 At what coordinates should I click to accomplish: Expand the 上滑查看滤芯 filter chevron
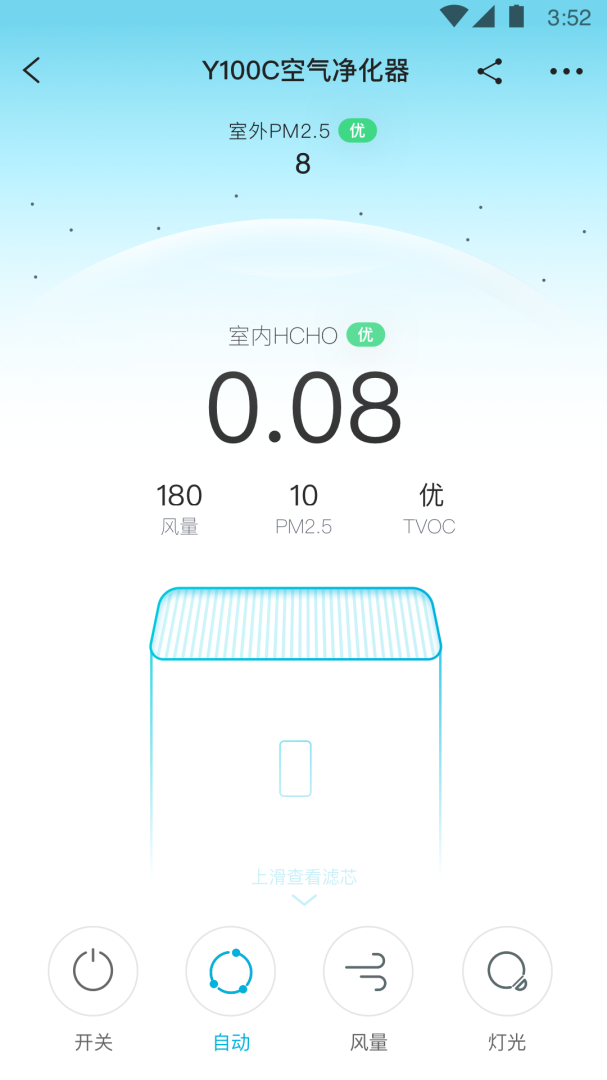pyautogui.click(x=304, y=899)
